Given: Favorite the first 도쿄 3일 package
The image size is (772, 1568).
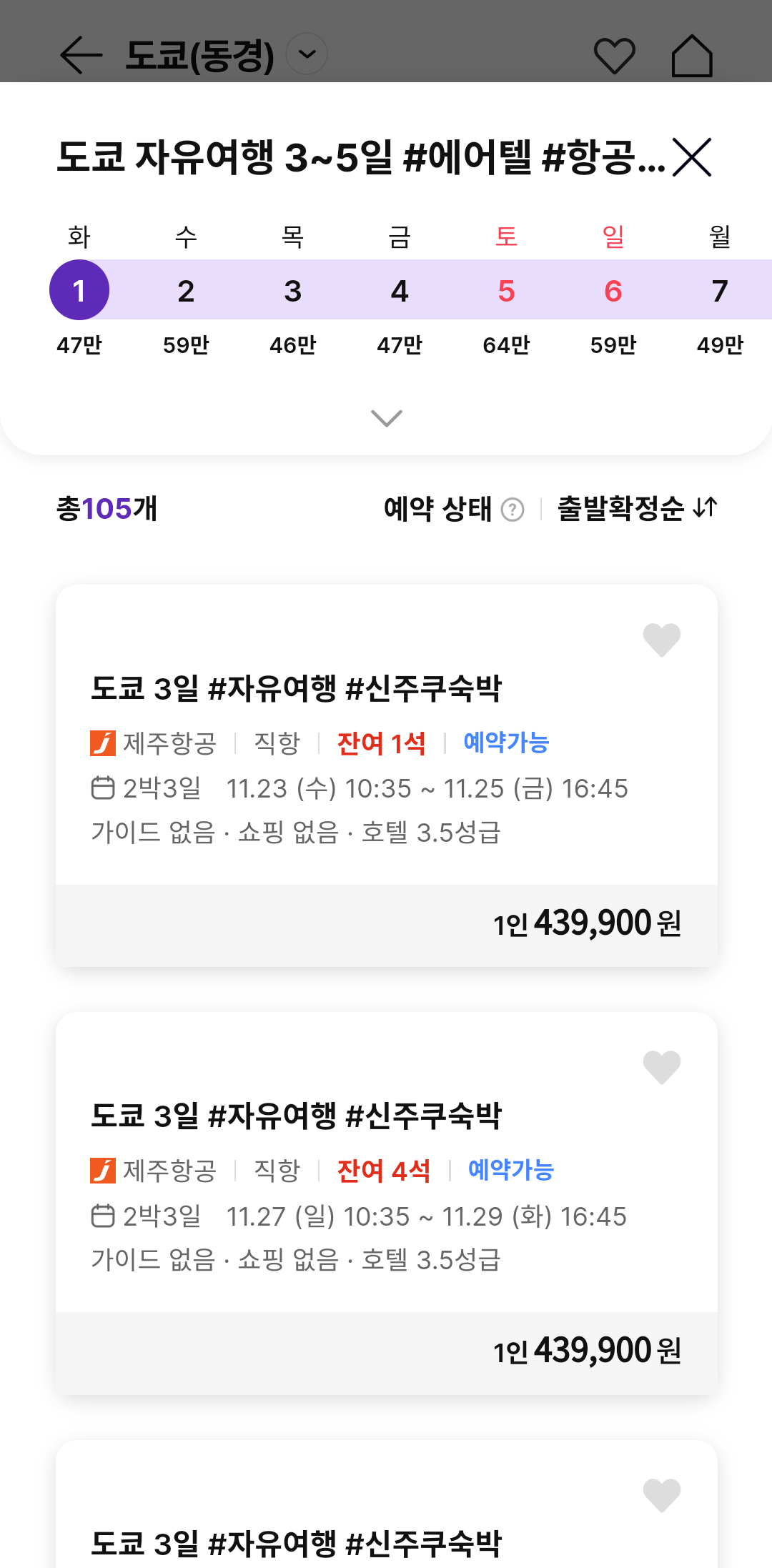Looking at the screenshot, I should click(x=660, y=638).
